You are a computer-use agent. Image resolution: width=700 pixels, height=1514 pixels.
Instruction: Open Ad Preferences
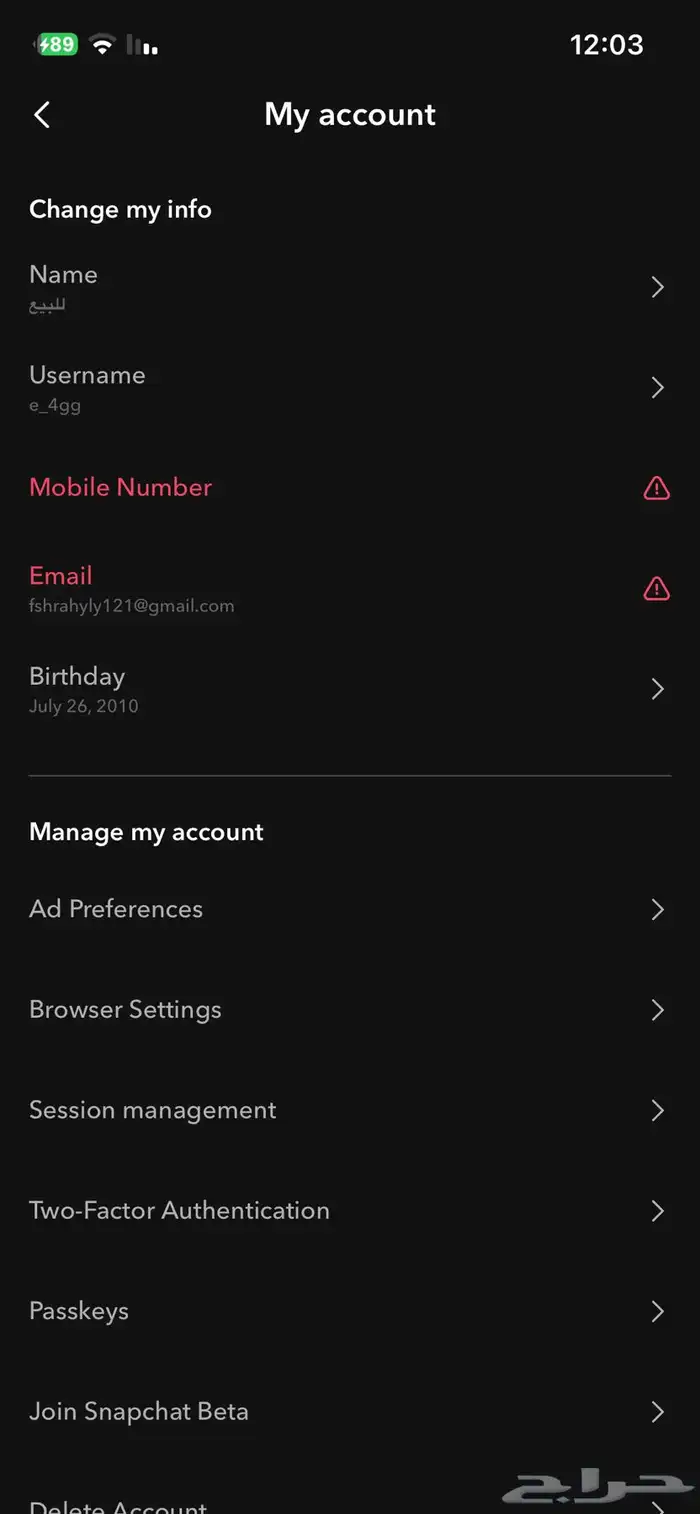(348, 909)
